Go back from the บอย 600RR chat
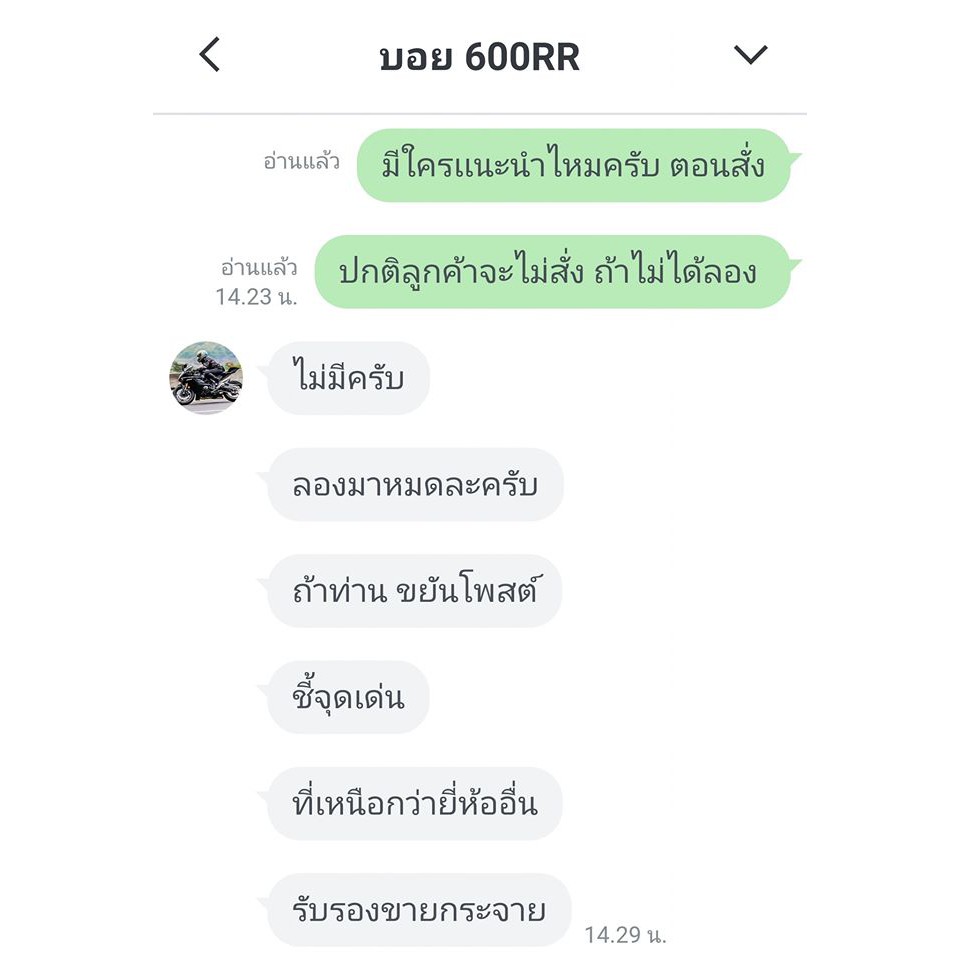The image size is (960, 960). coord(209,54)
